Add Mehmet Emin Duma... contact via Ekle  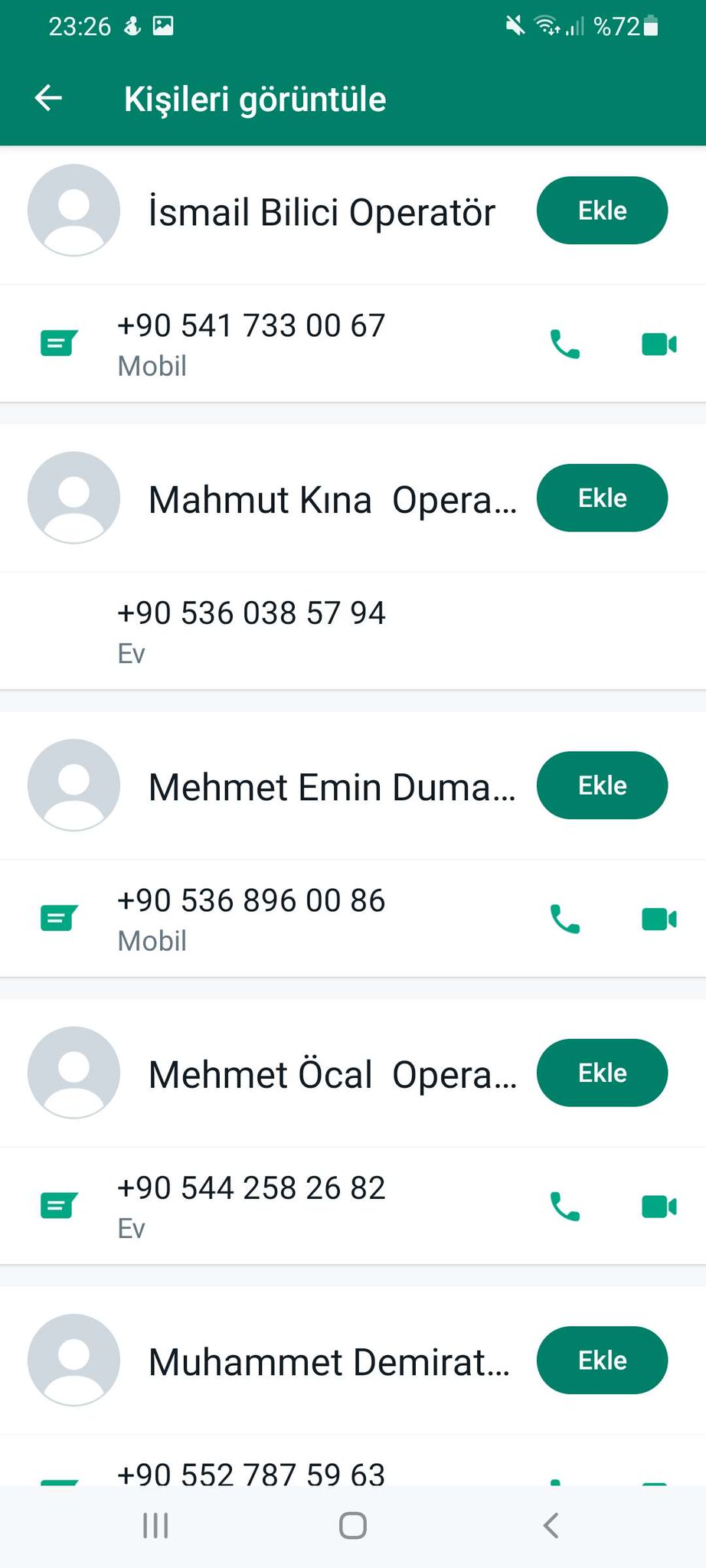pos(602,786)
